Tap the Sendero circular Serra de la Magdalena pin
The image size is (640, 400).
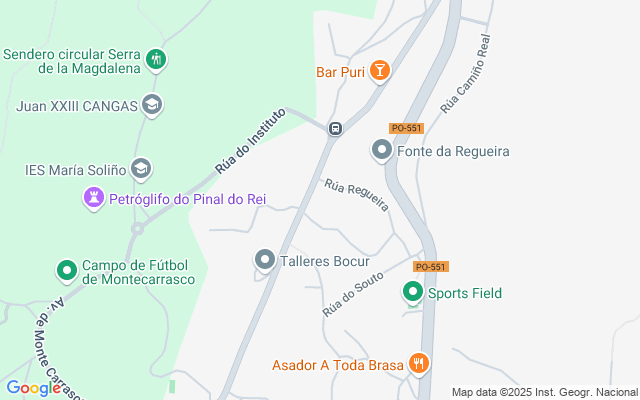click(155, 60)
